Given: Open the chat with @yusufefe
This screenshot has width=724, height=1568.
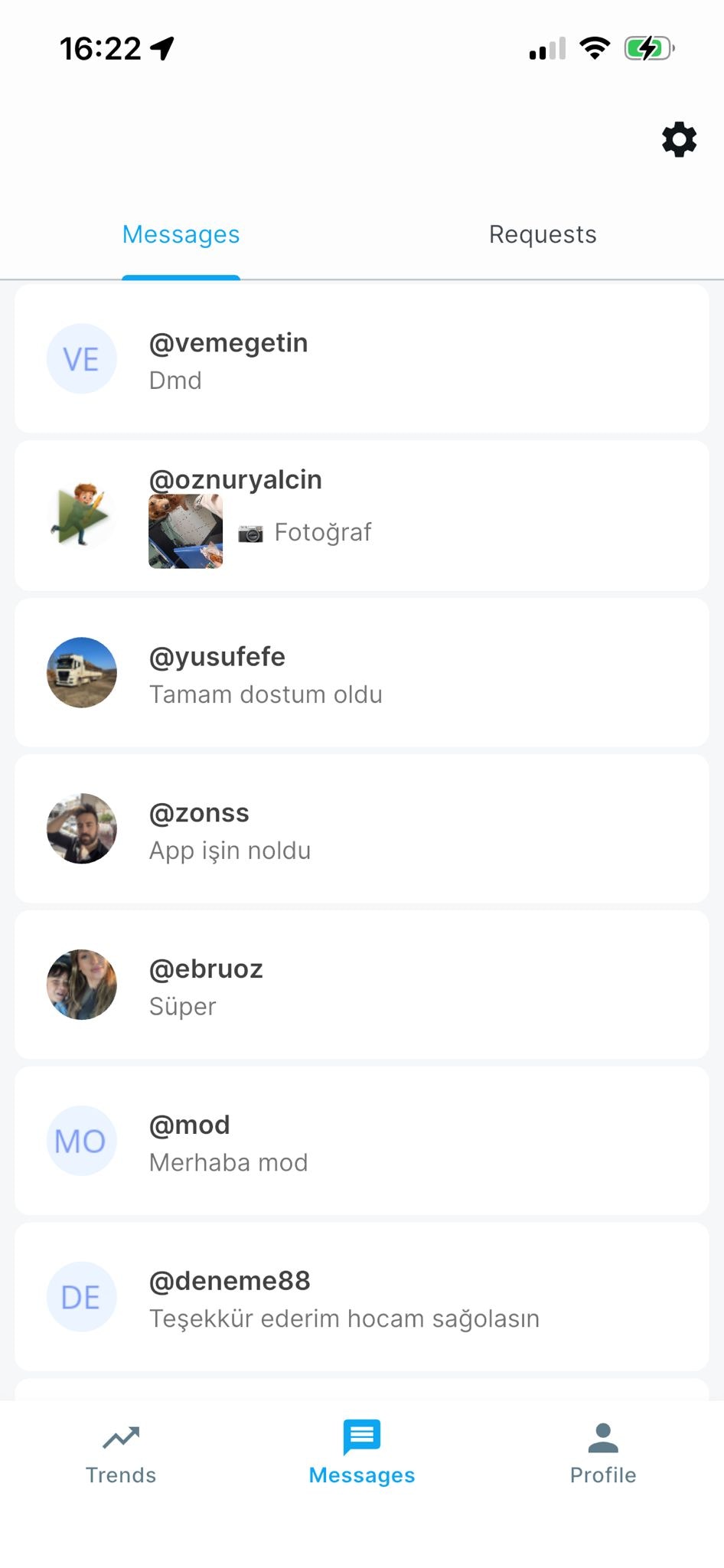Looking at the screenshot, I should point(361,674).
